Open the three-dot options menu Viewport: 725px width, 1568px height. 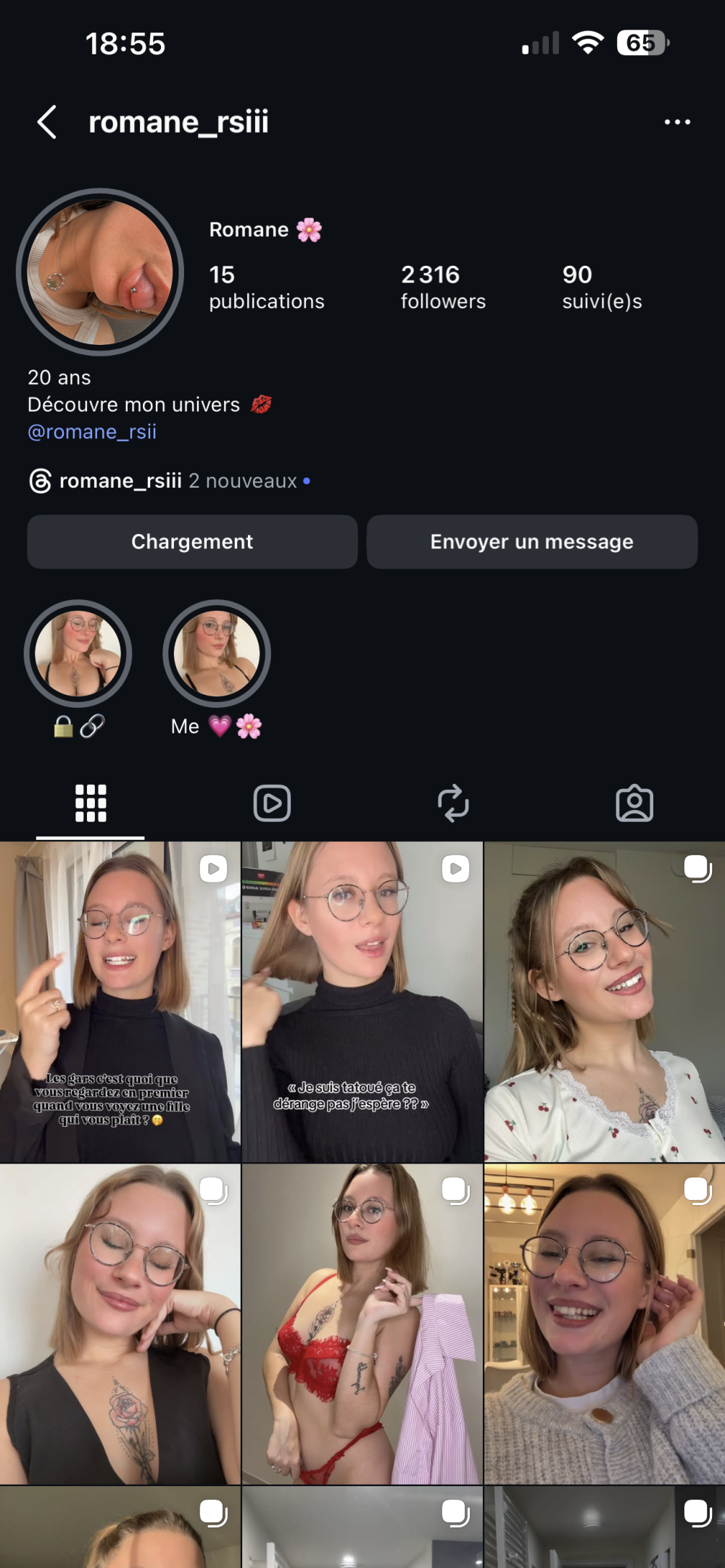point(677,122)
